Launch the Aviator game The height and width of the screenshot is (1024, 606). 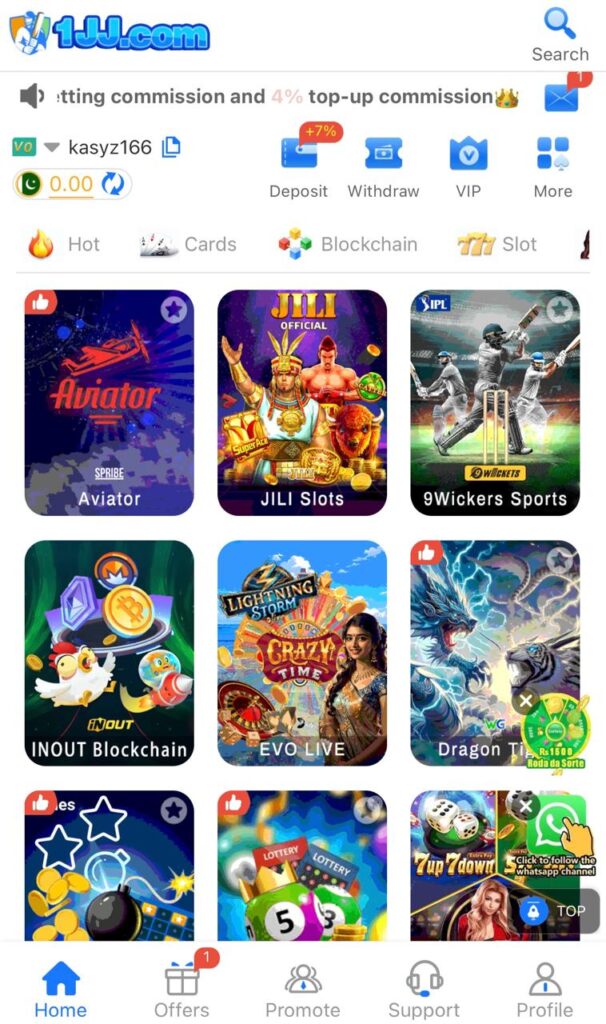click(x=109, y=403)
